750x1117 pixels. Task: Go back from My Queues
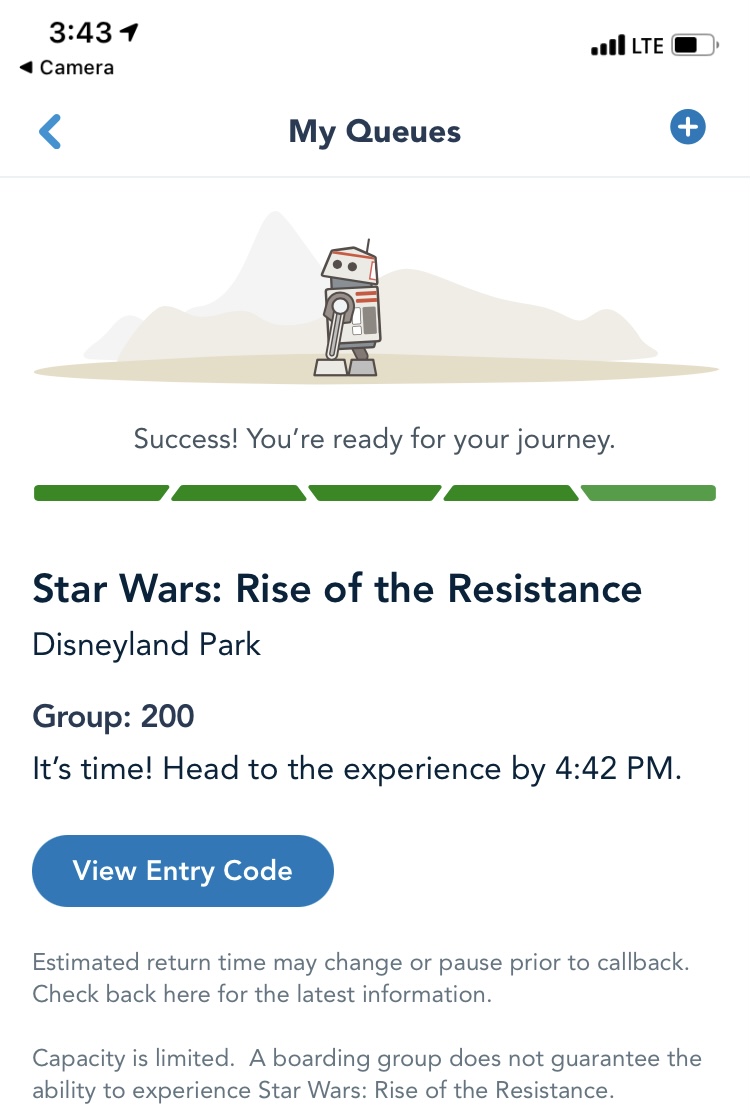click(x=50, y=131)
